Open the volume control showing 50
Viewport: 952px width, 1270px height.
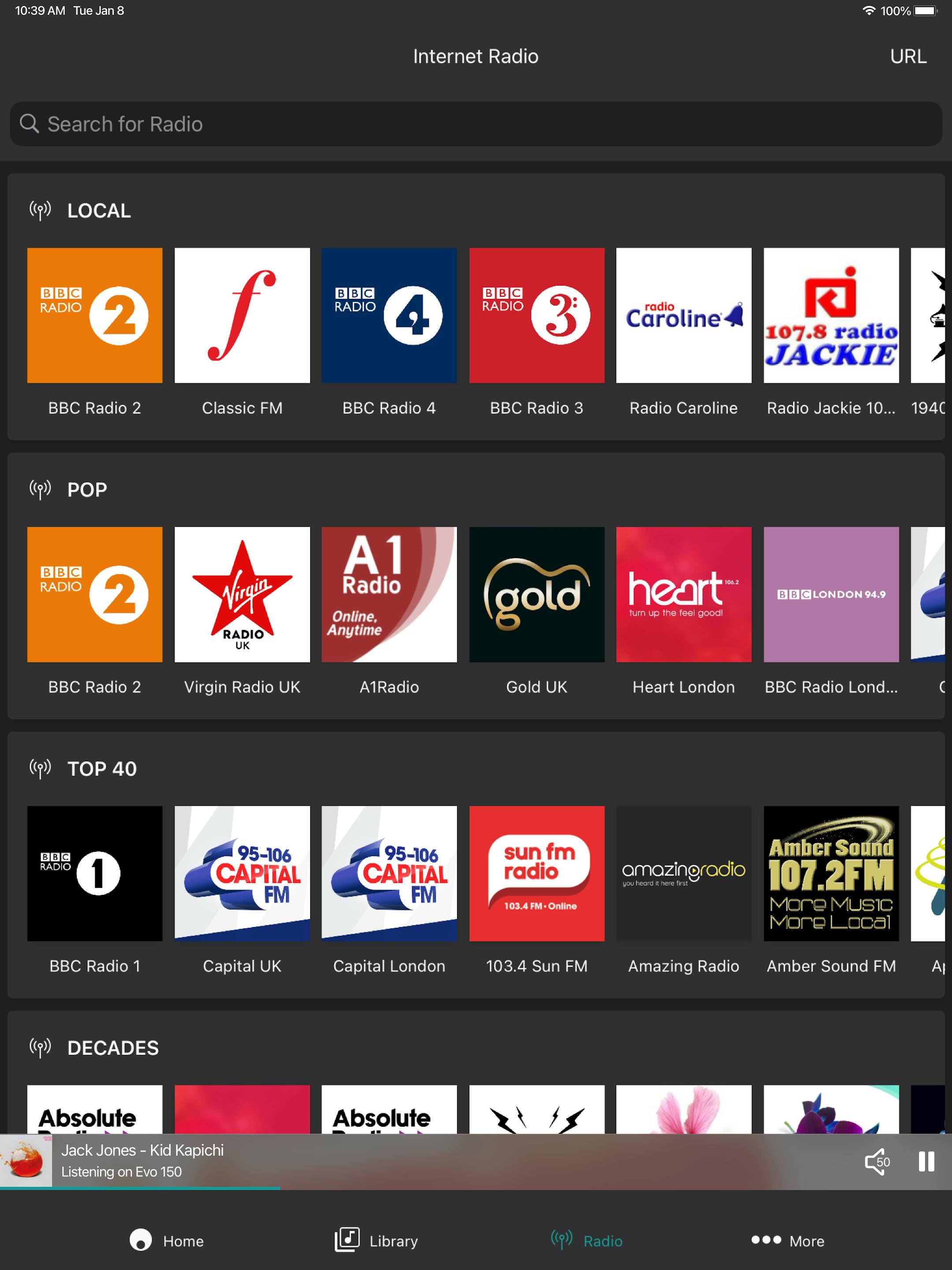coord(877,1162)
